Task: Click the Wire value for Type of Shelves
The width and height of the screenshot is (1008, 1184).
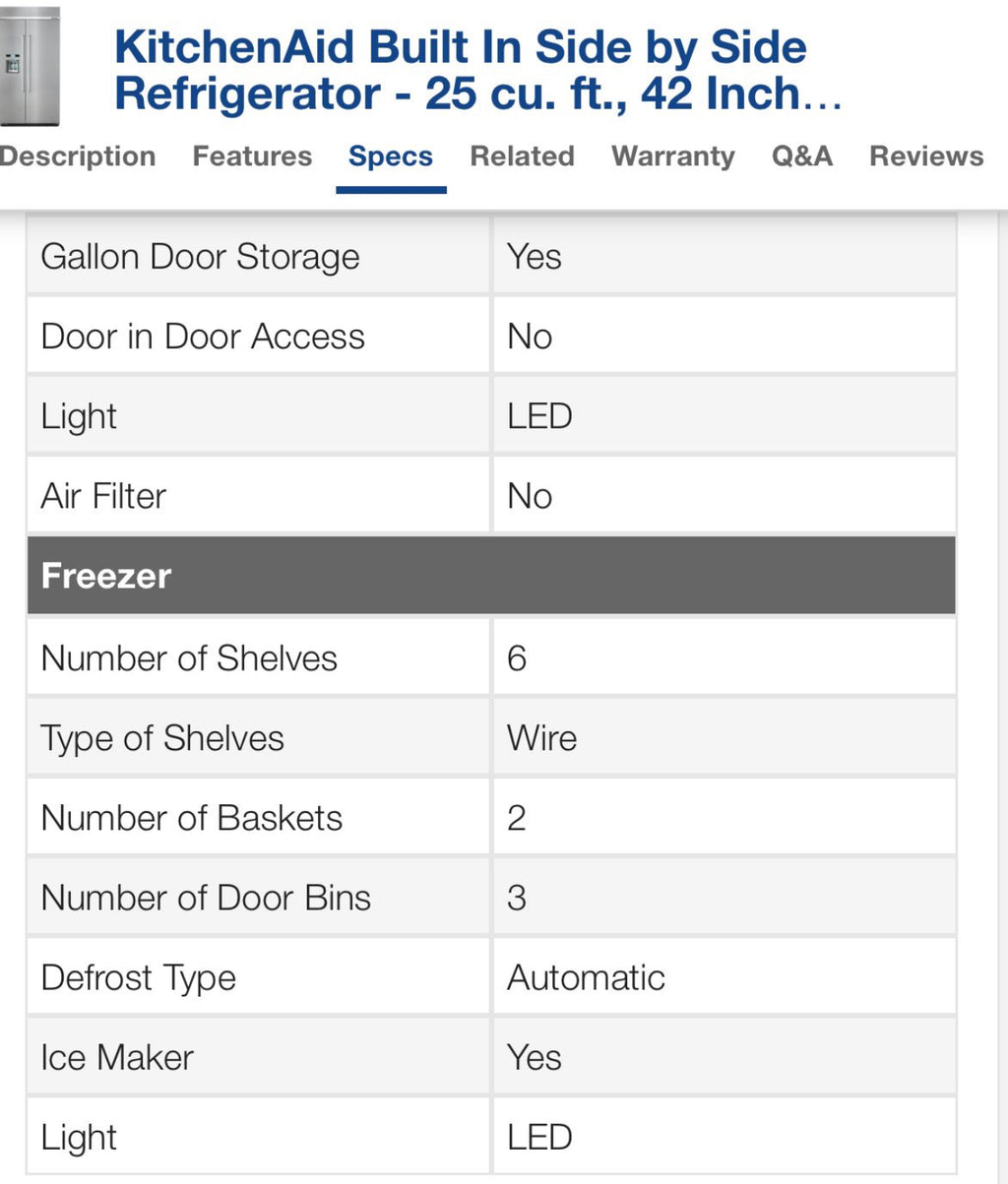Action: 541,737
